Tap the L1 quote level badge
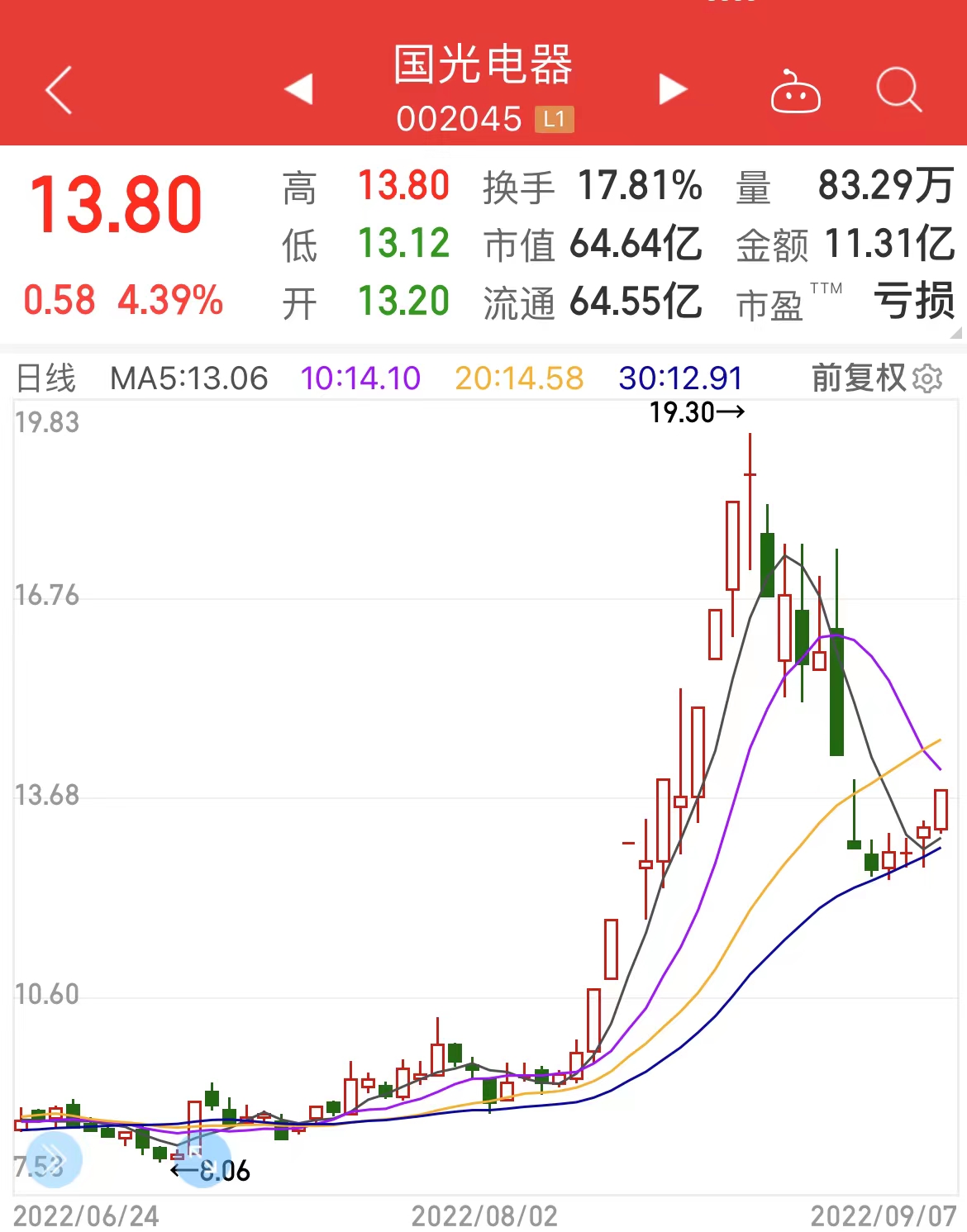Image resolution: width=967 pixels, height=1232 pixels. (x=555, y=120)
